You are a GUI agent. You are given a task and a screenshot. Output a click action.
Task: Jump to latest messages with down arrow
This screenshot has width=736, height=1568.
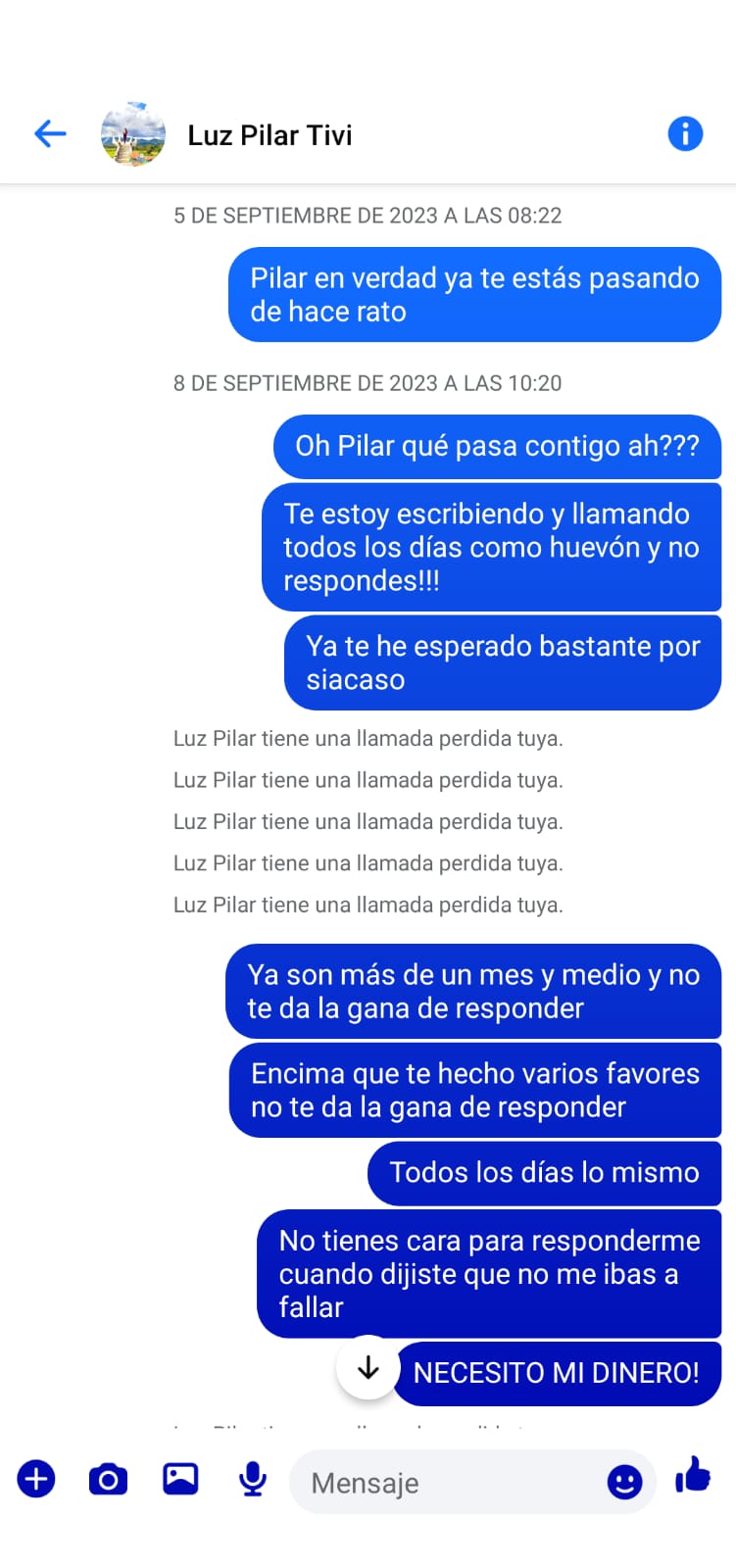click(x=368, y=1367)
